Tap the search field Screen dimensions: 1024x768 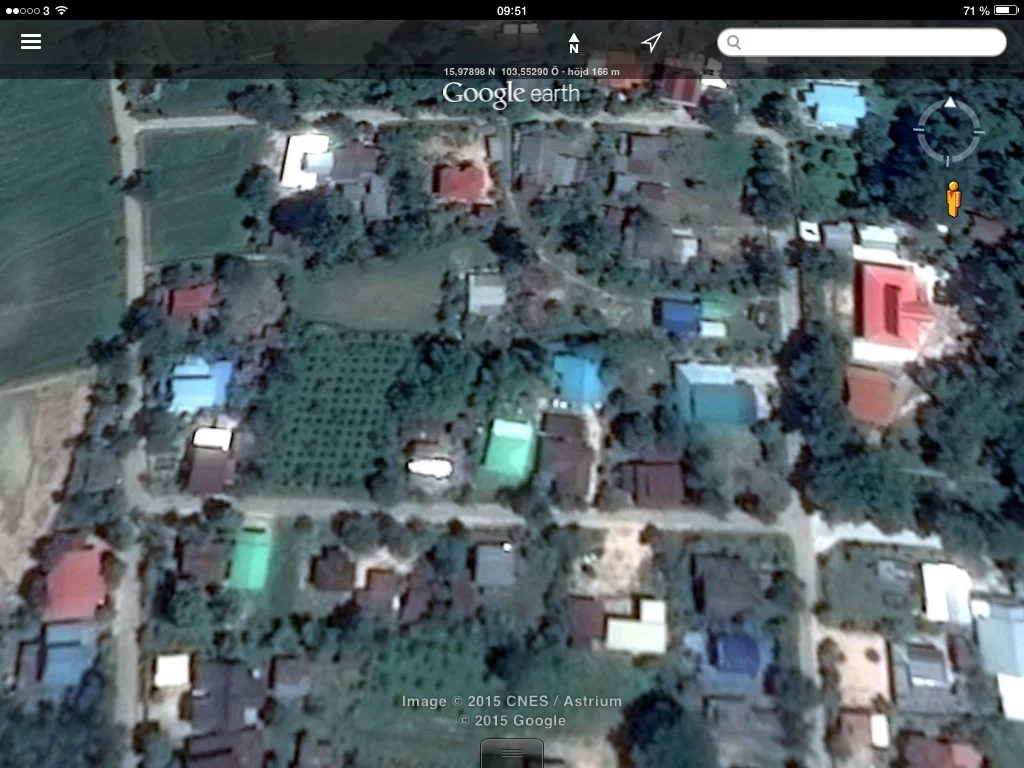click(861, 42)
